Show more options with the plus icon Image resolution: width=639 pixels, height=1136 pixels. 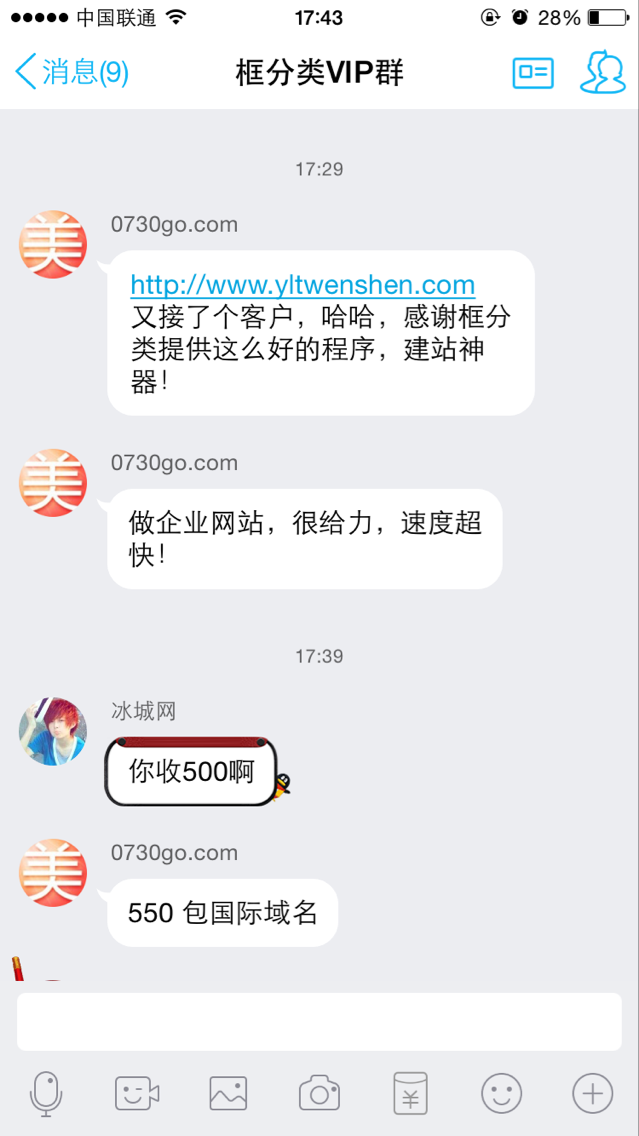click(592, 1093)
